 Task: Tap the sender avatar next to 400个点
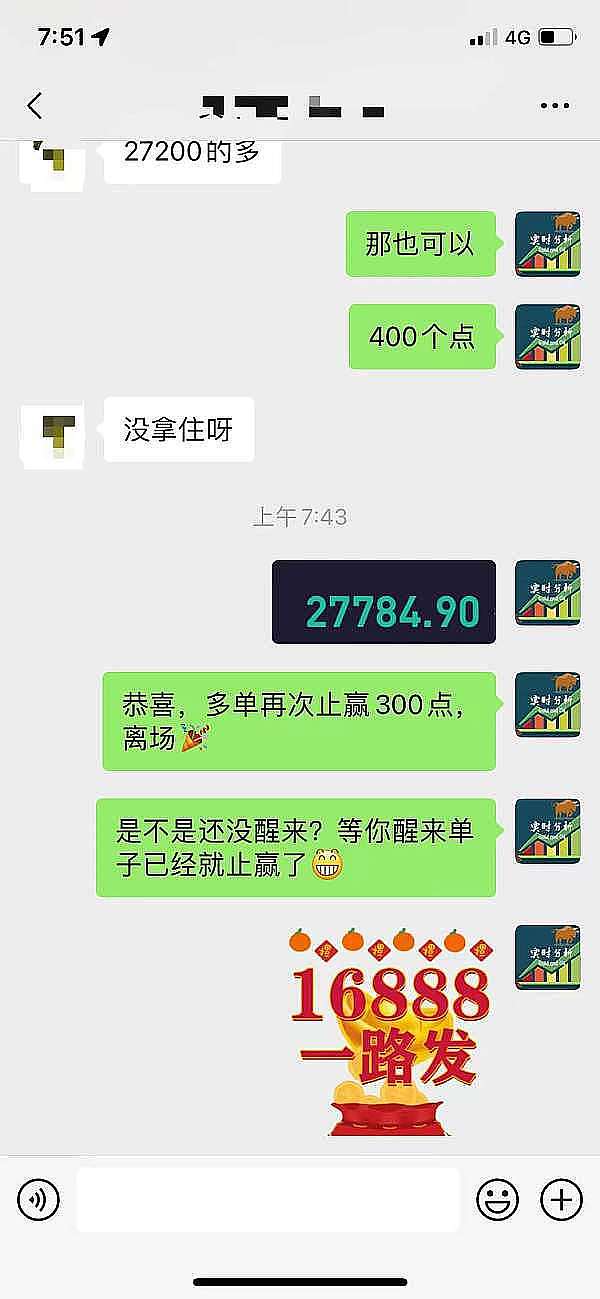[x=547, y=337]
